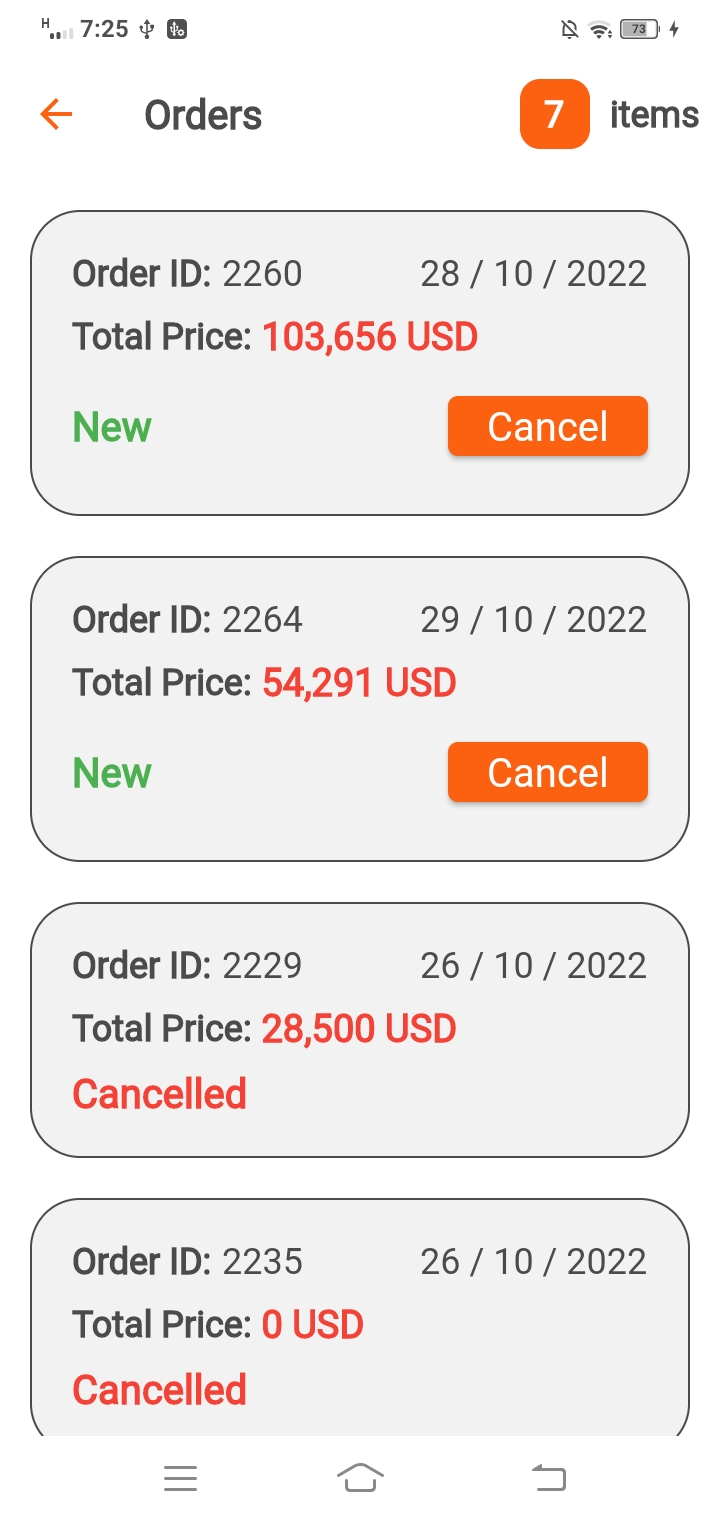This screenshot has height=1520, width=720.
Task: Go to the system home screen
Action: point(360,1477)
